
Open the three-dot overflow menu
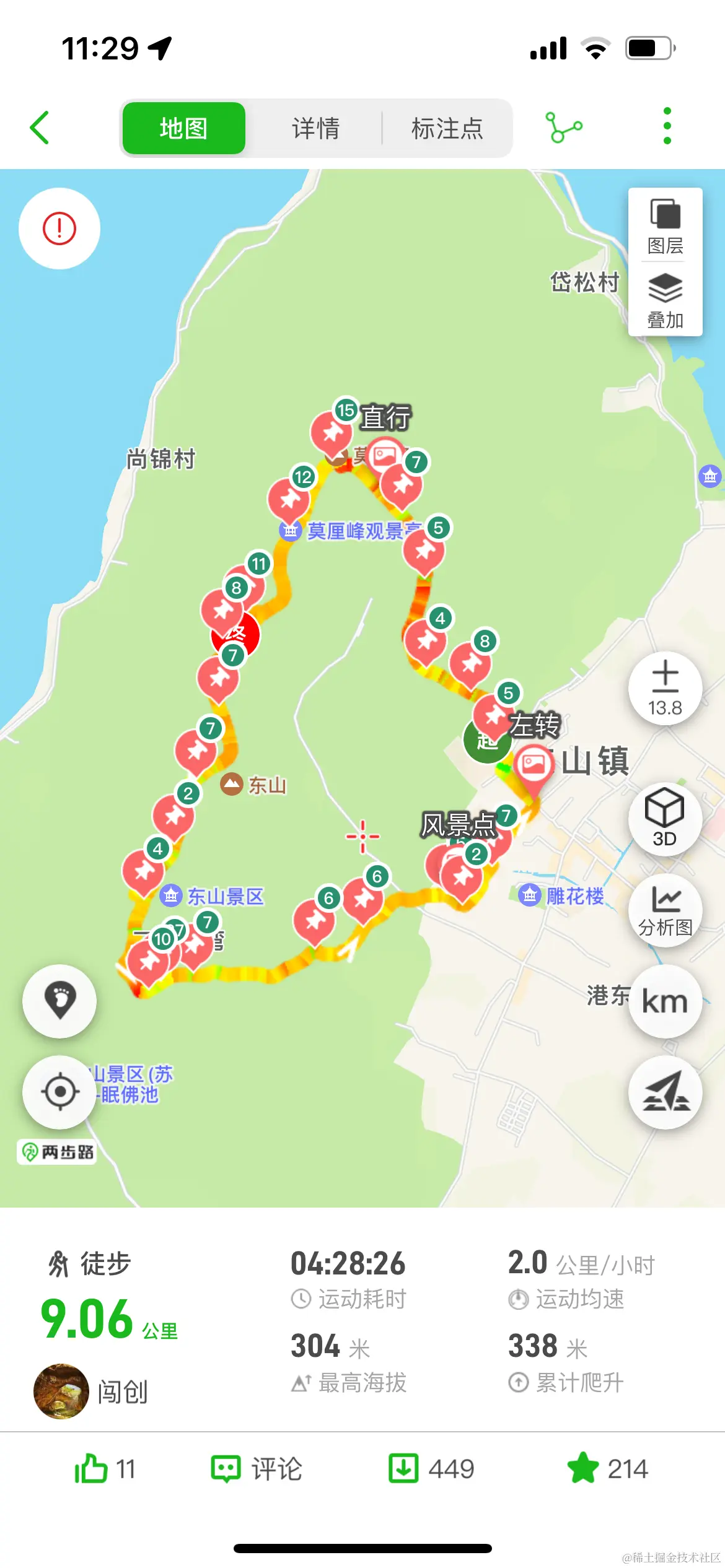(667, 126)
